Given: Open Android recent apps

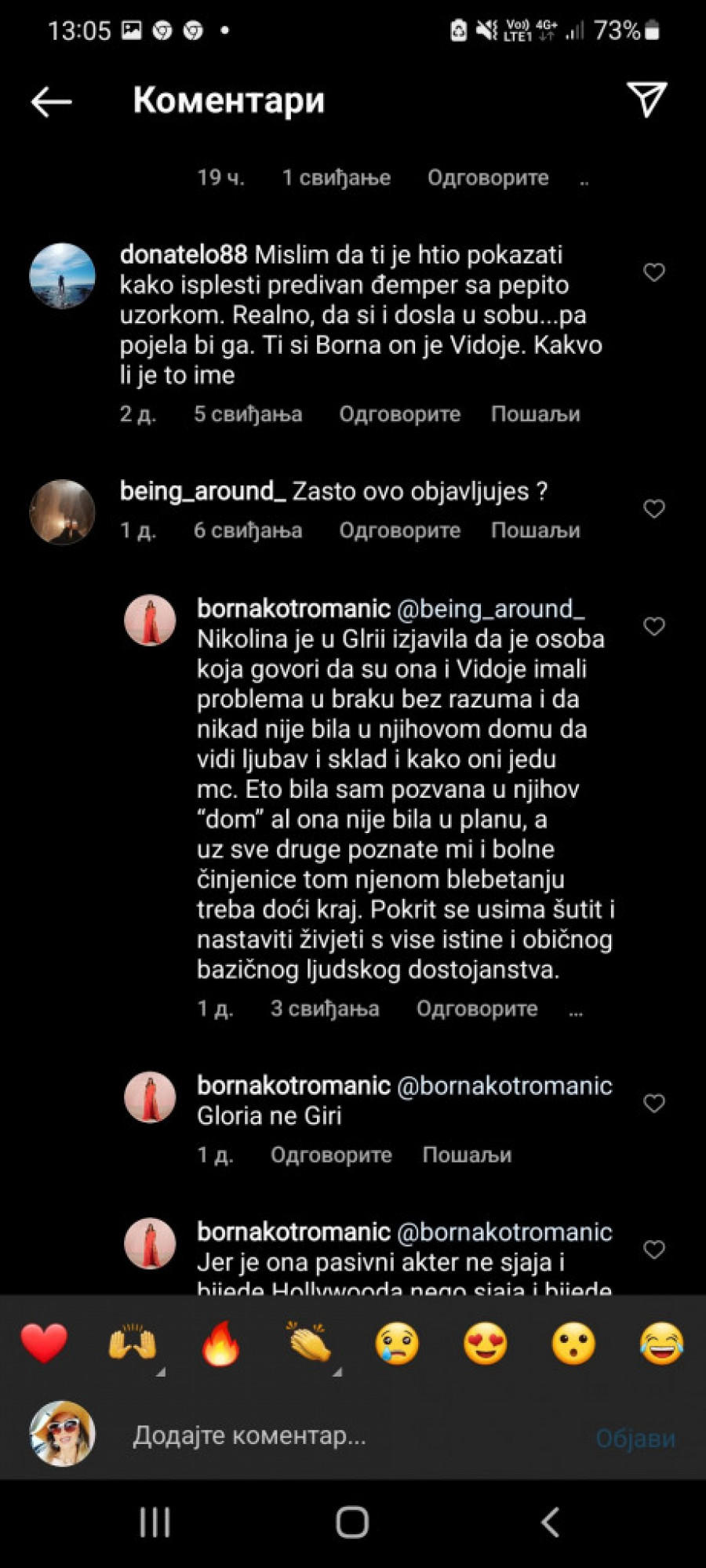Looking at the screenshot, I should point(155,1523).
